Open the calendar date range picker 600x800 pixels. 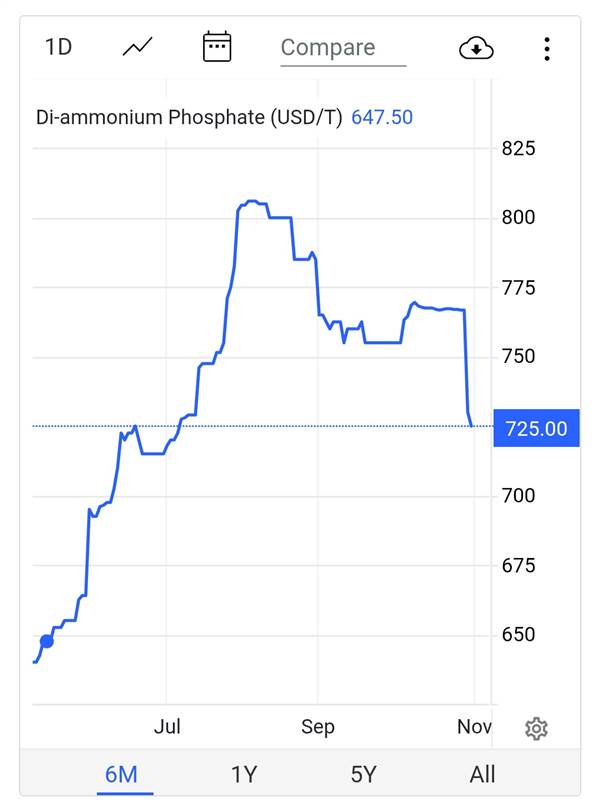click(x=217, y=47)
